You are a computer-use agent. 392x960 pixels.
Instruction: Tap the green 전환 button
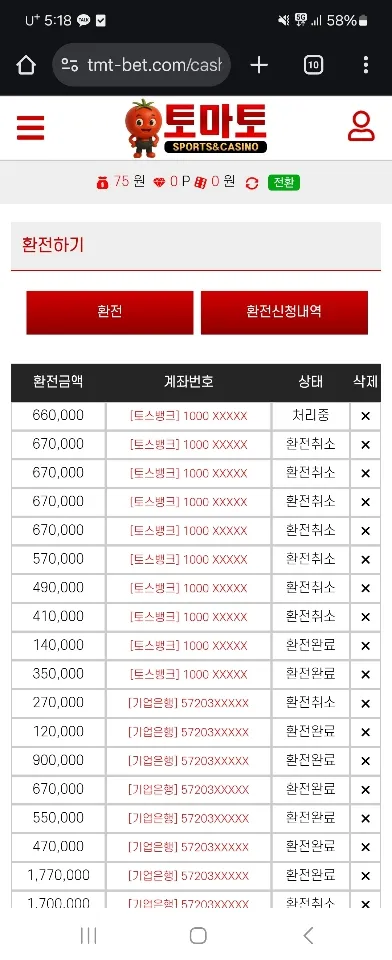[284, 182]
